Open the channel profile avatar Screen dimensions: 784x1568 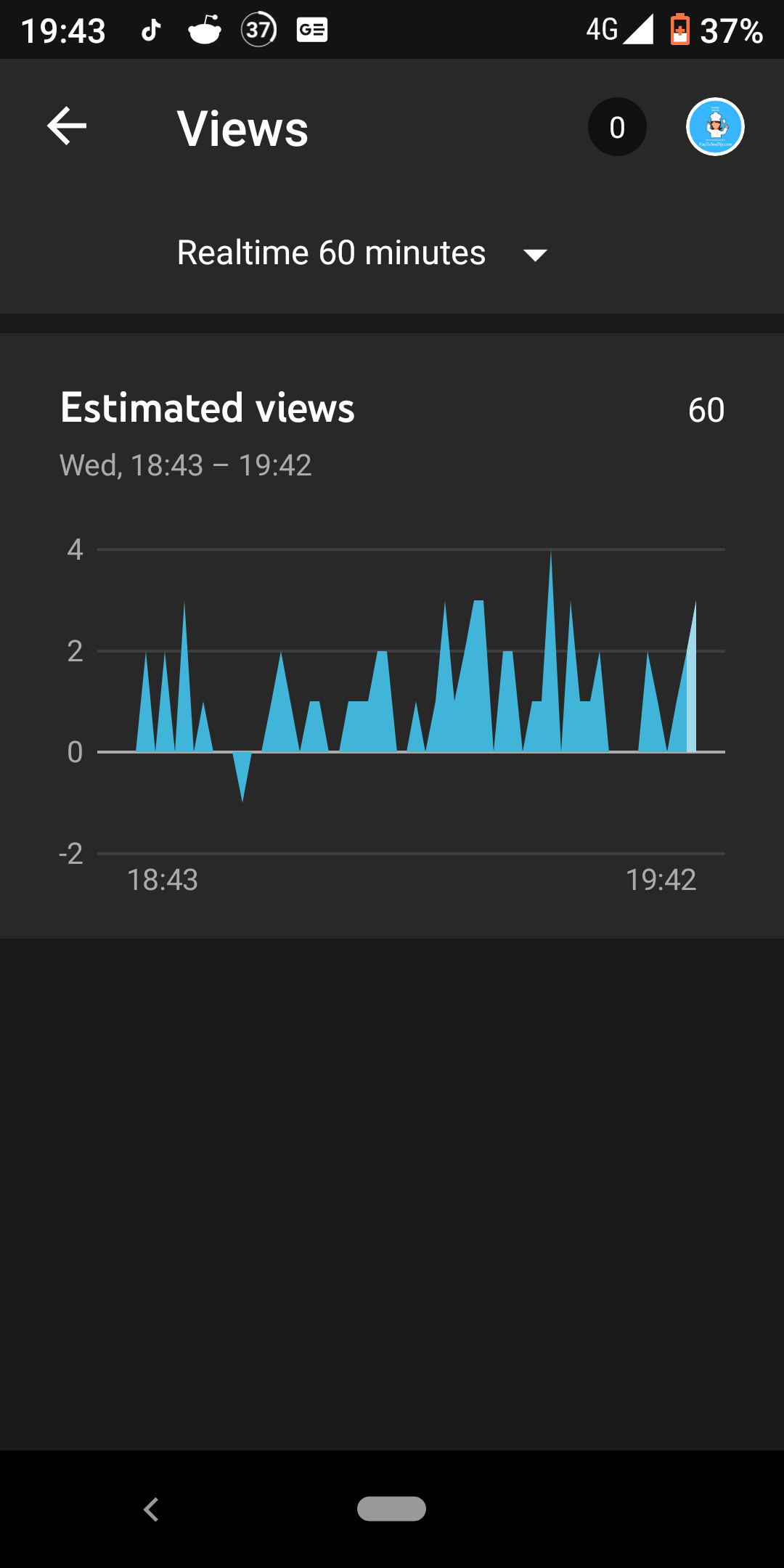coord(715,126)
